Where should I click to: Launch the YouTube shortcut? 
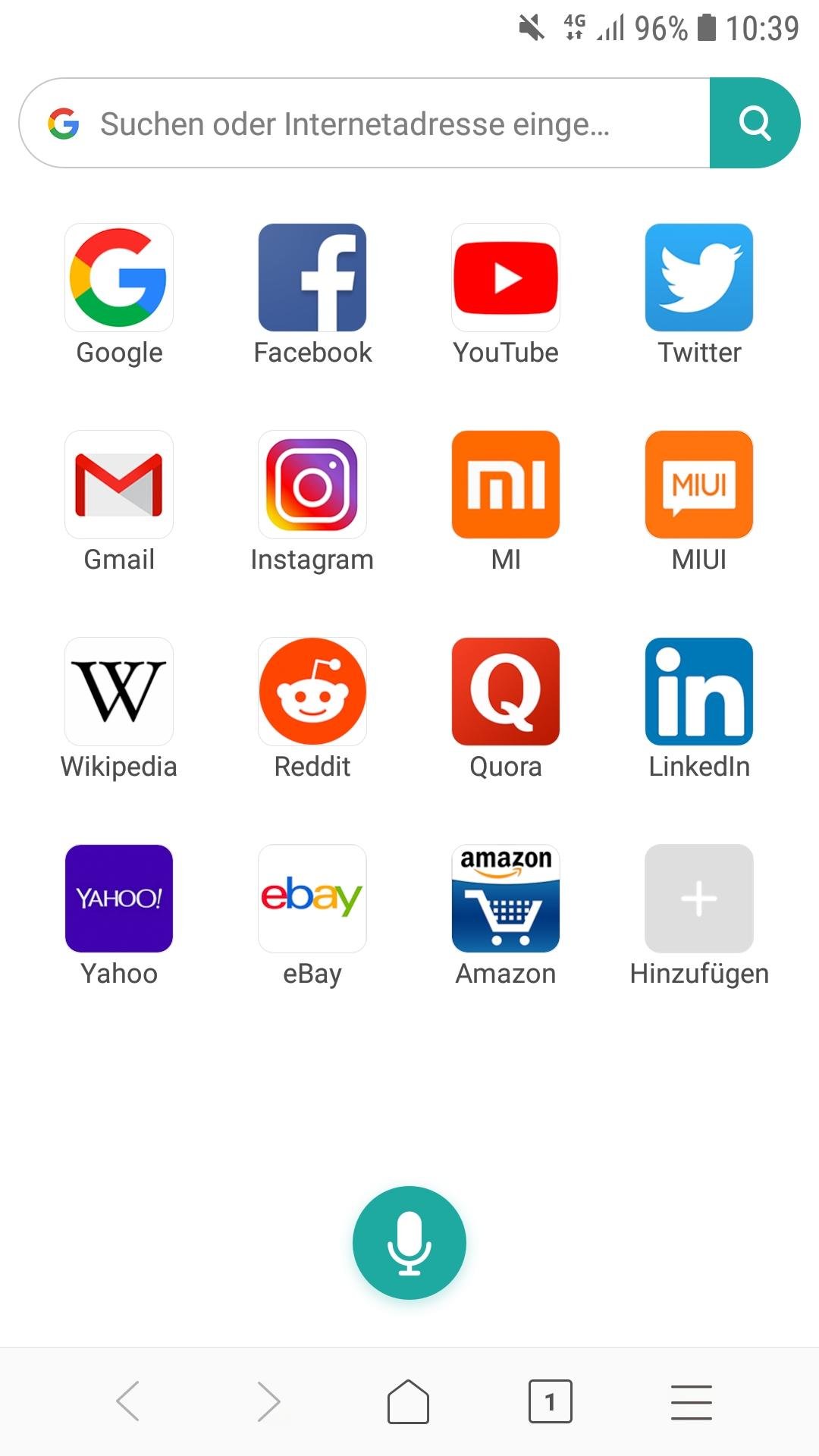[x=506, y=278]
